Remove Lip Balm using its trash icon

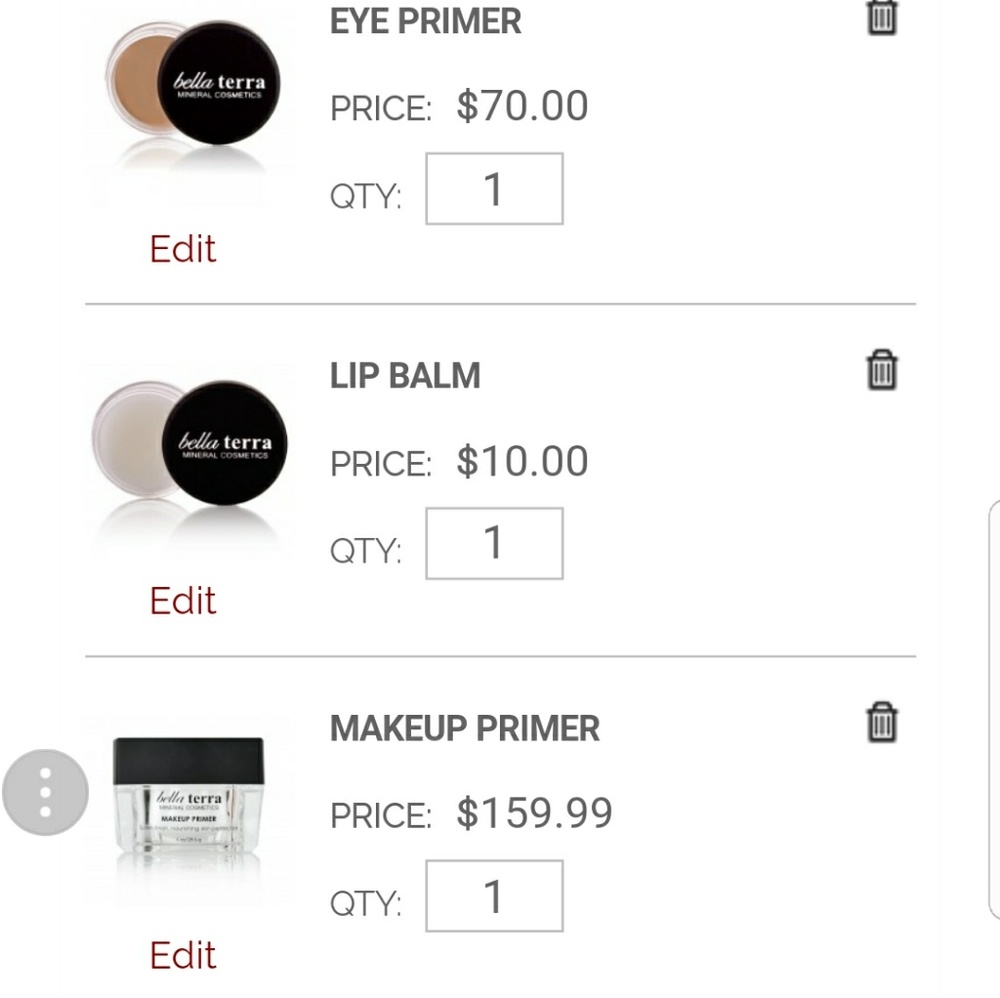(881, 369)
